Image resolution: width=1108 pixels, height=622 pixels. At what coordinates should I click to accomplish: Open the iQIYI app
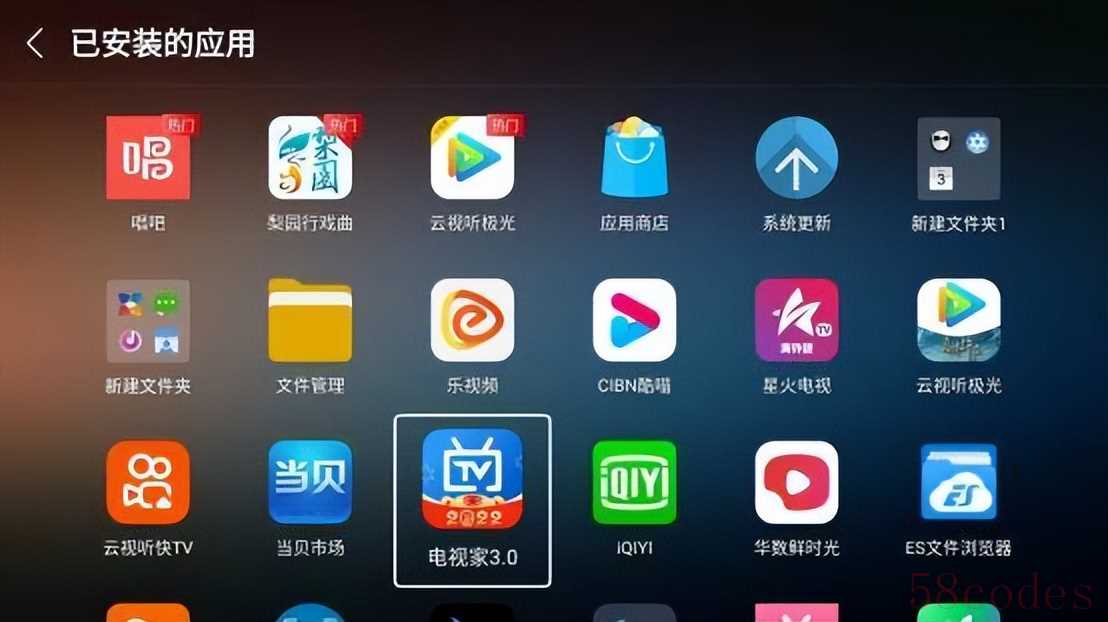click(634, 483)
